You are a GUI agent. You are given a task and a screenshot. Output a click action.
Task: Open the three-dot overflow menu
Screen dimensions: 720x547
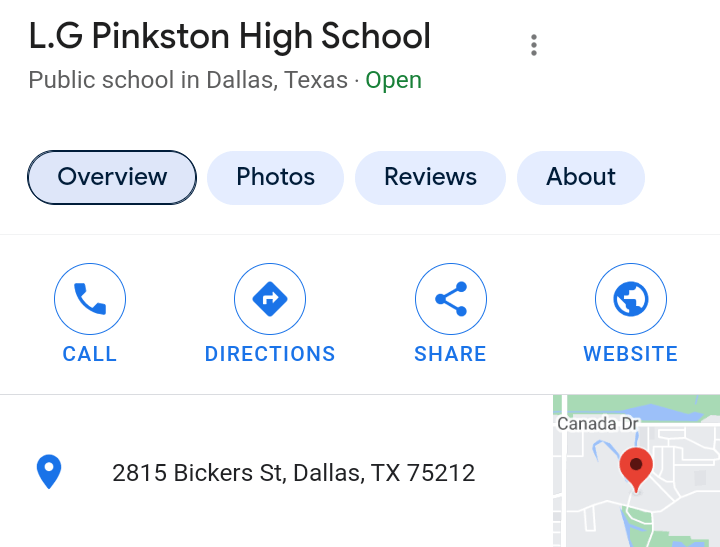coord(534,45)
